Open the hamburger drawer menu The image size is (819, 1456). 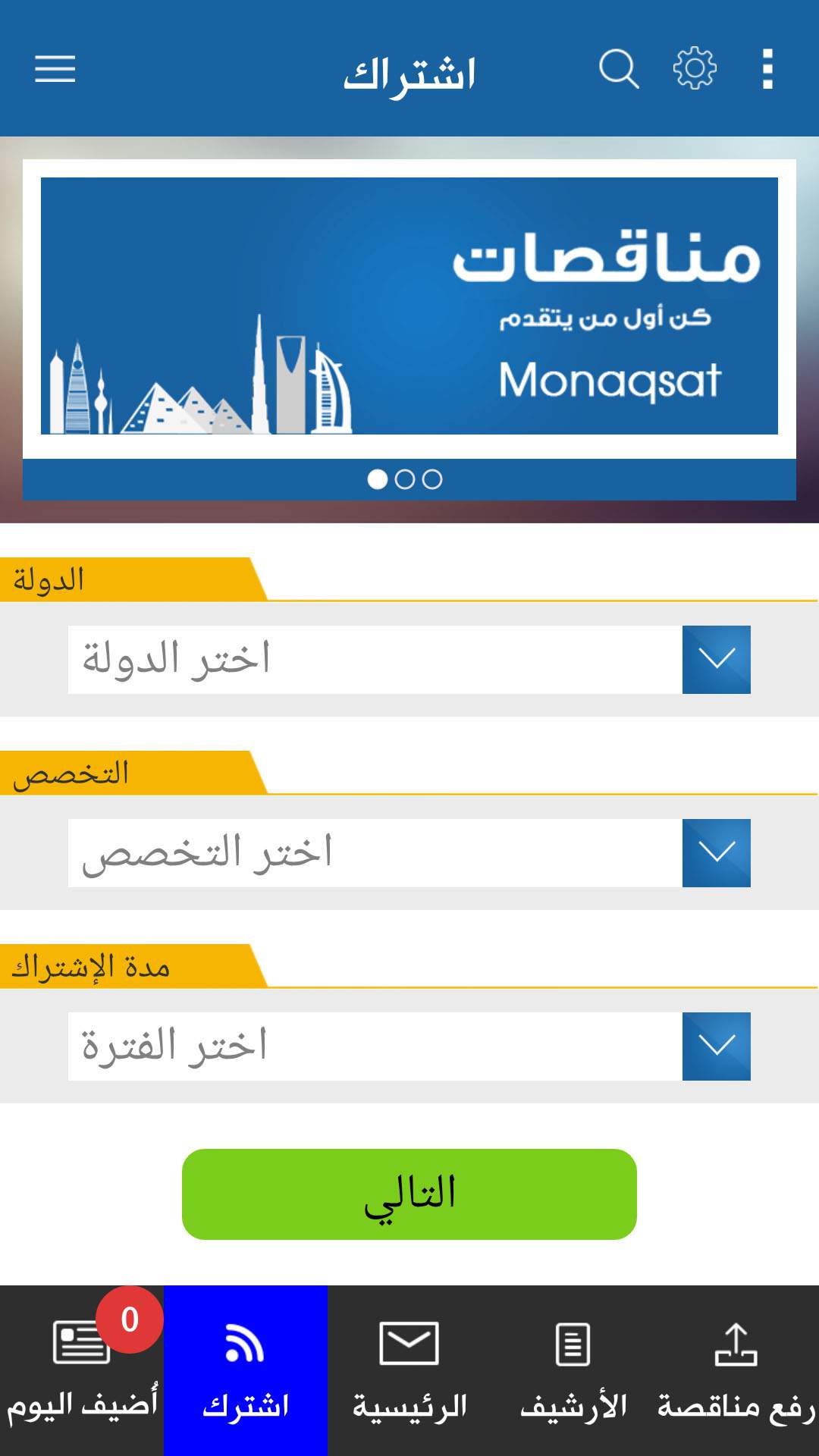(55, 69)
